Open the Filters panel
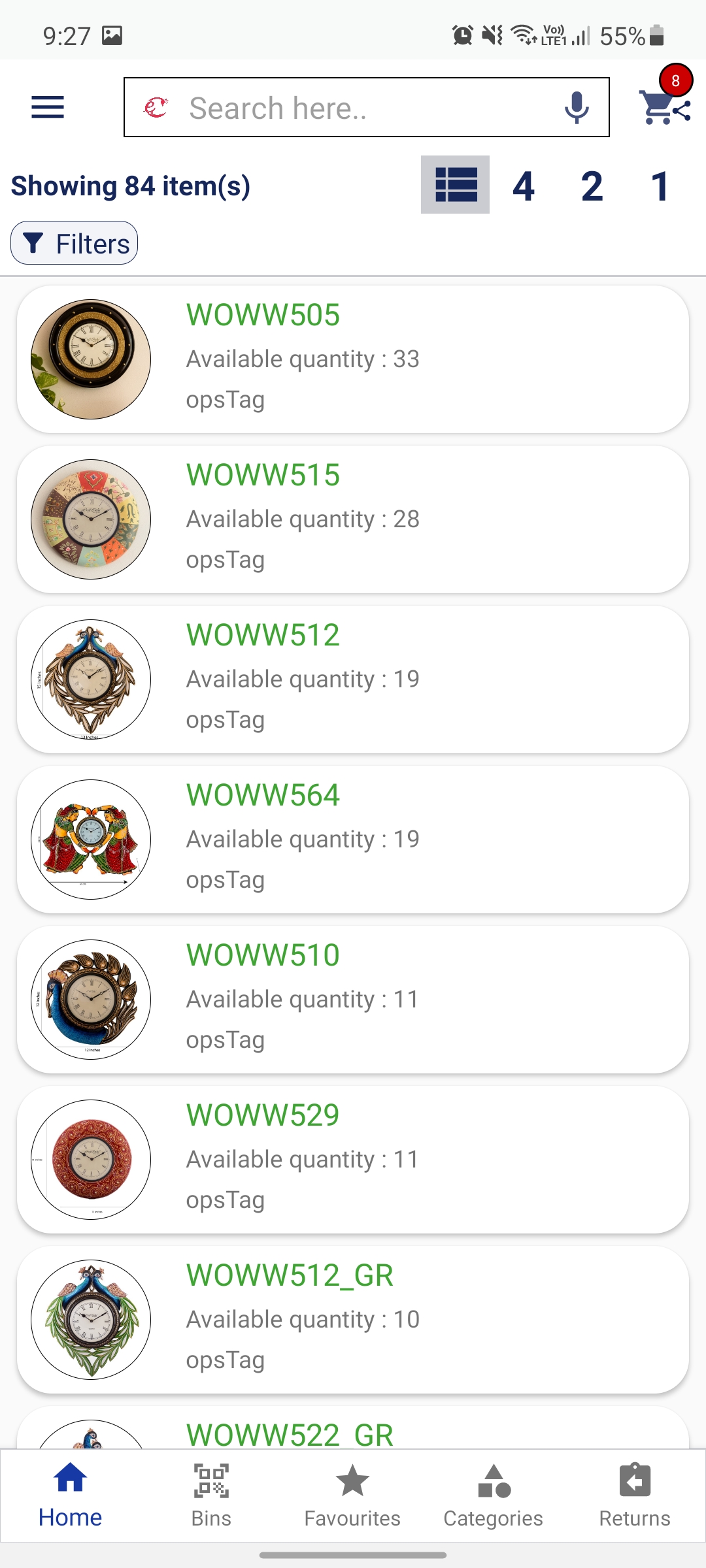This screenshot has width=706, height=1568. point(74,242)
